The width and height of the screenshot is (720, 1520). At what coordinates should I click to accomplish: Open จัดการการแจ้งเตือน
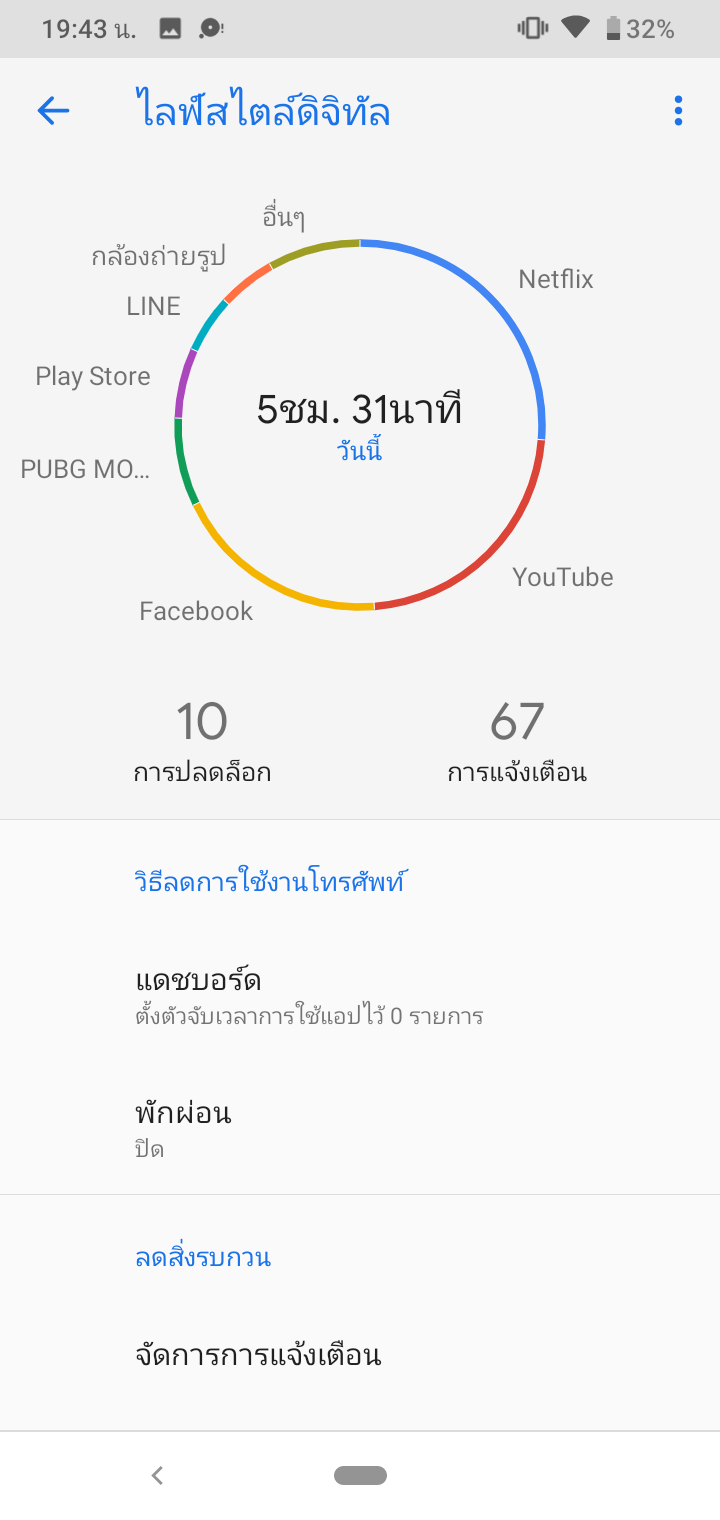point(360,1356)
